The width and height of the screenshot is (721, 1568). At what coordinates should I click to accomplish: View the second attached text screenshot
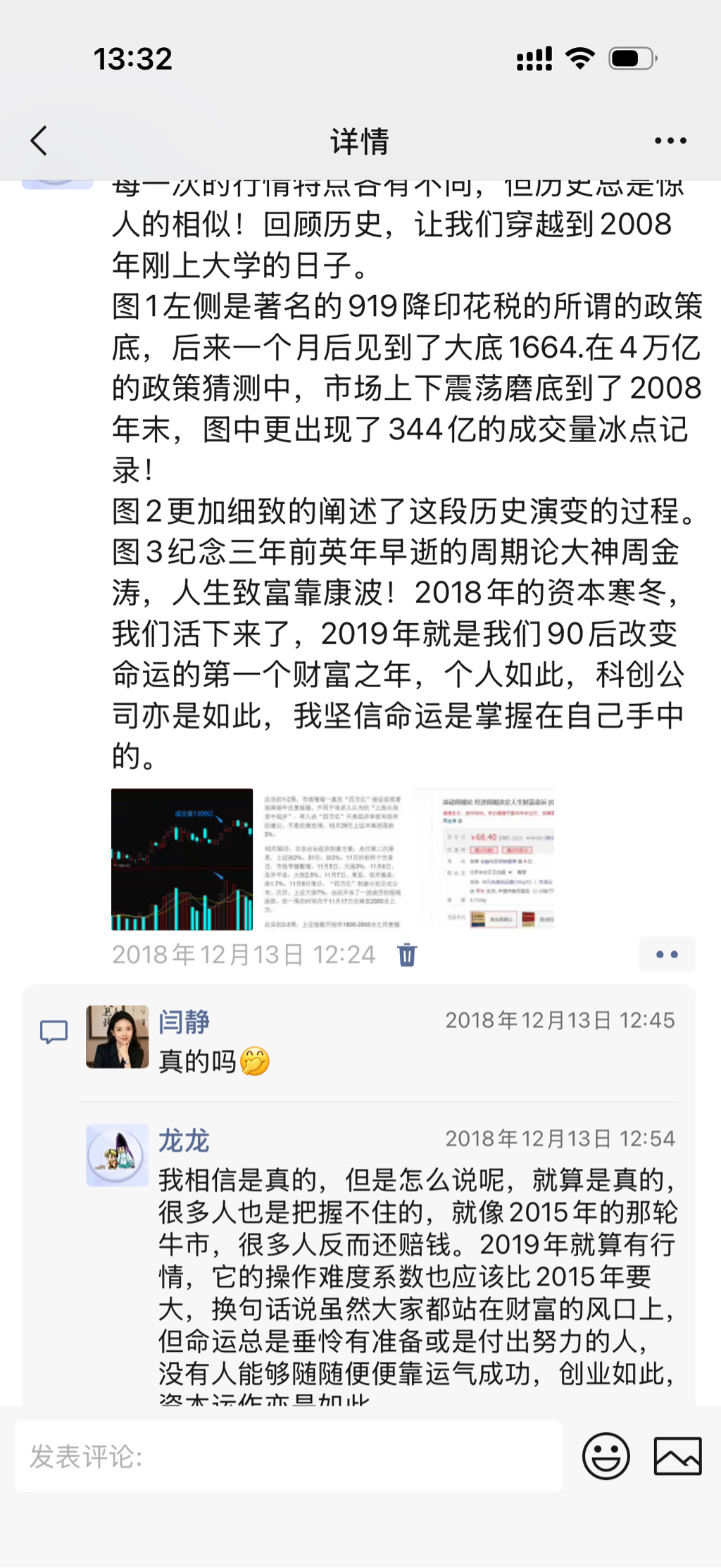332,859
